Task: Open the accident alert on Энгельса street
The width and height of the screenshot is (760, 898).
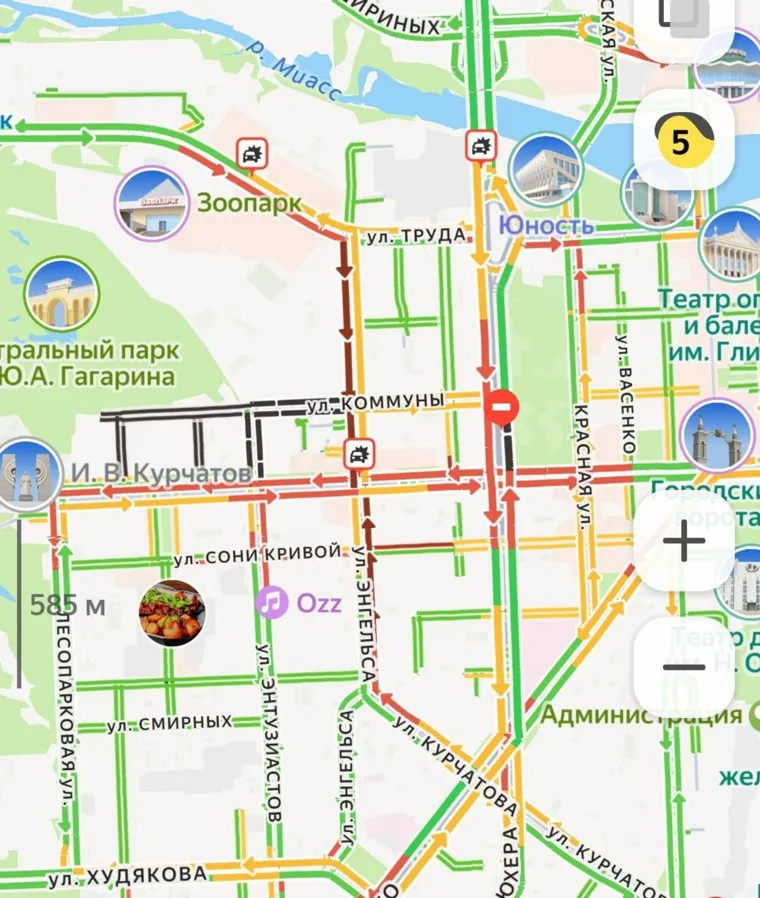Action: coord(358,453)
